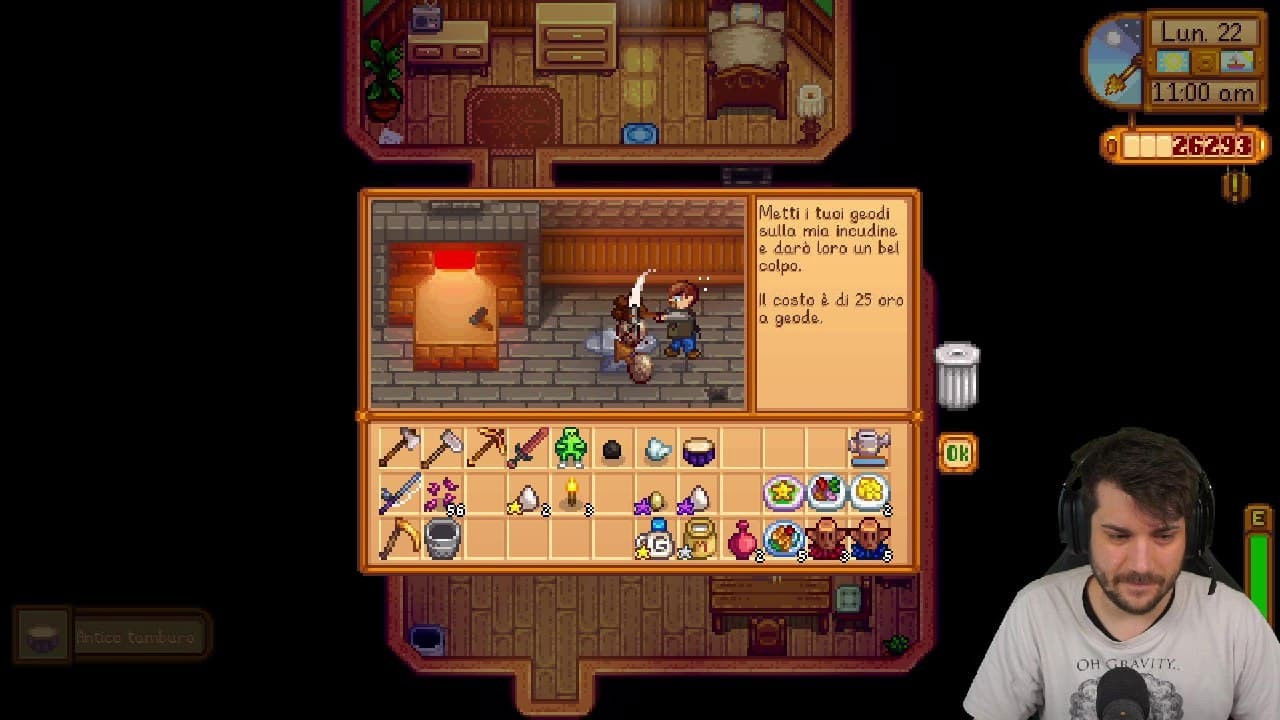Pick the pickaxe from the inventory
Image resolution: width=1280 pixels, height=720 pixels.
pos(486,449)
